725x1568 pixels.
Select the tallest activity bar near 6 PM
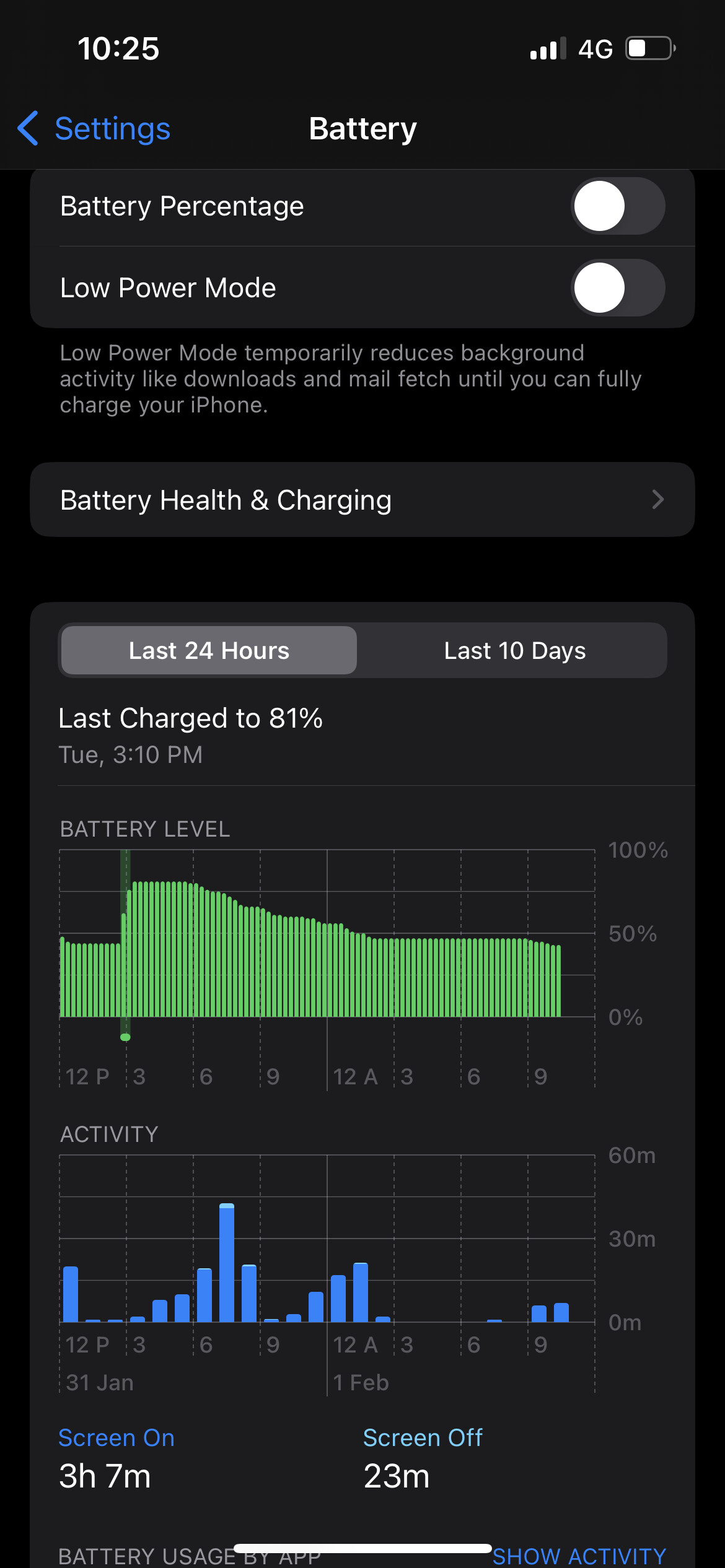227,1263
